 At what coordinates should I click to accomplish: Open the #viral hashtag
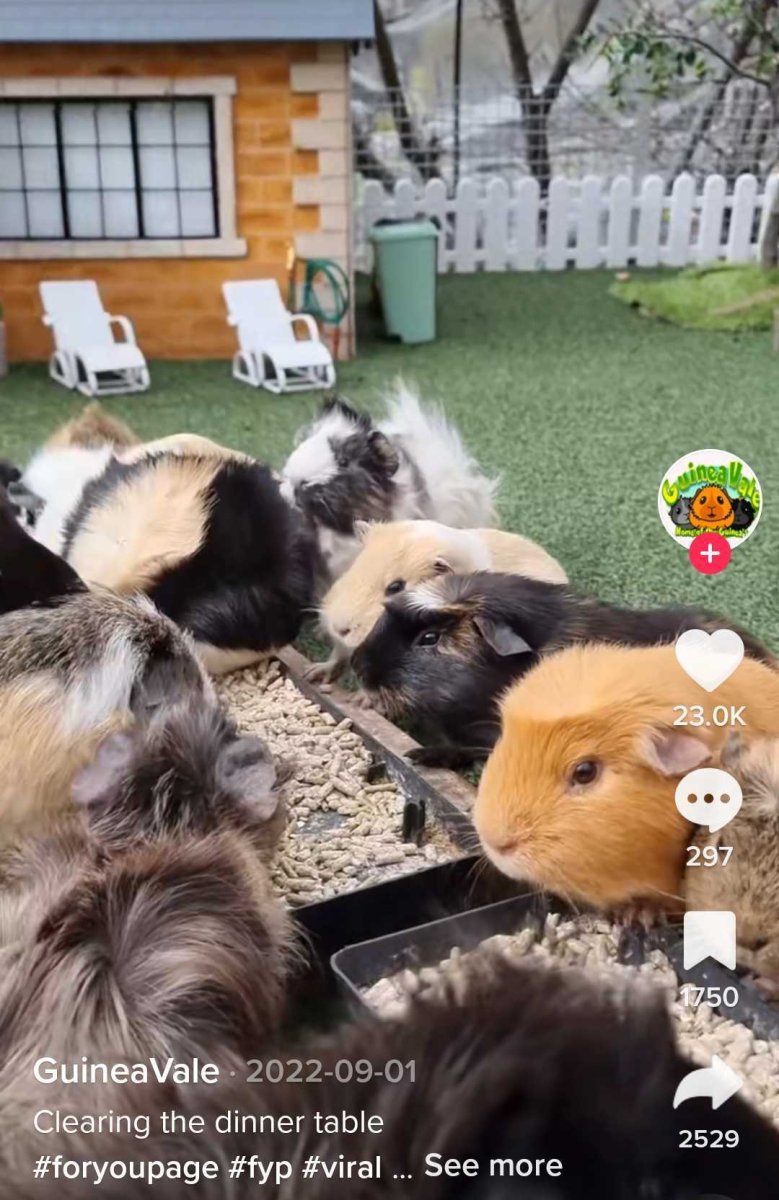point(341,1167)
